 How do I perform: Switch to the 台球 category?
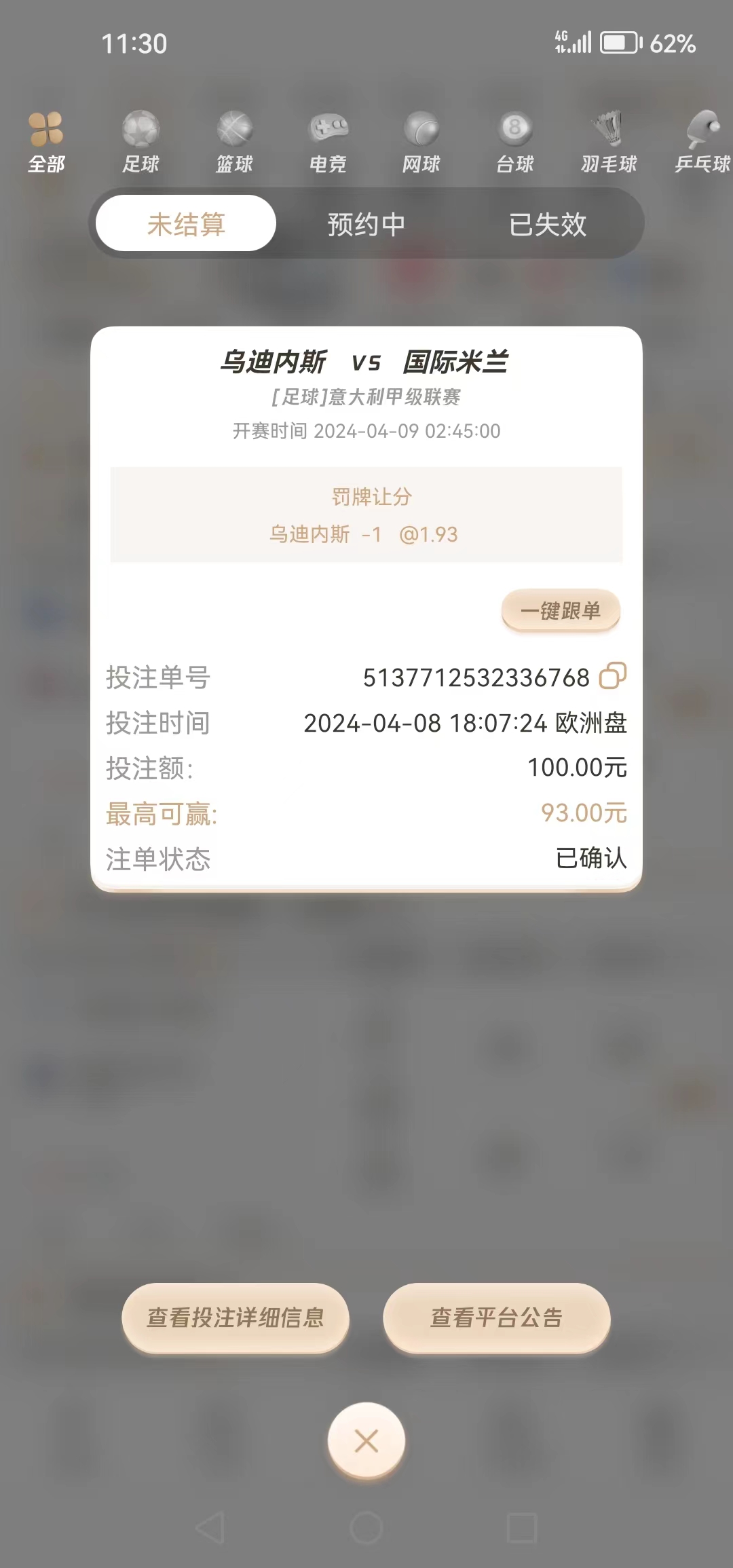(x=515, y=143)
